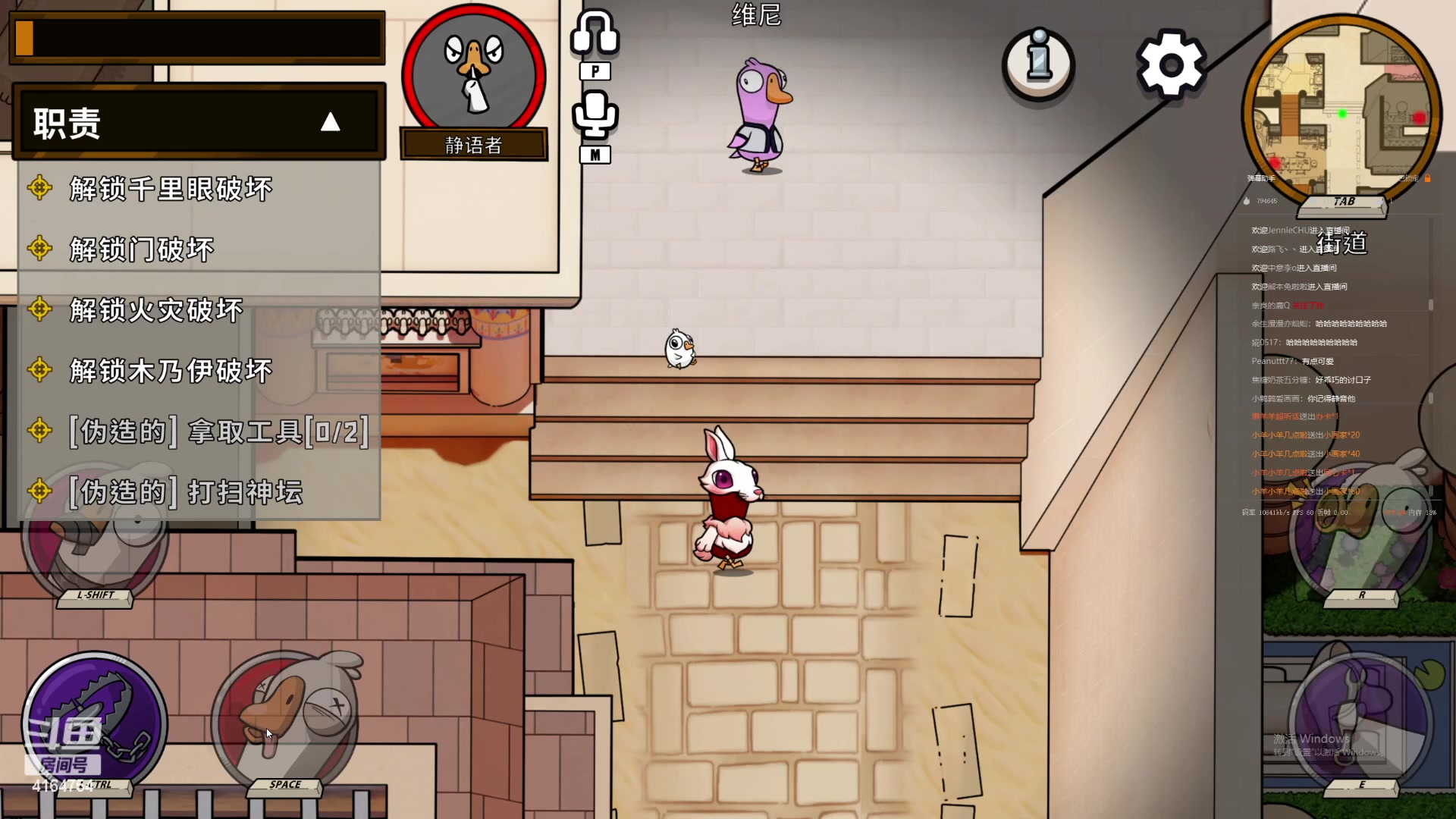
Task: Open the info button
Action: (x=1038, y=64)
